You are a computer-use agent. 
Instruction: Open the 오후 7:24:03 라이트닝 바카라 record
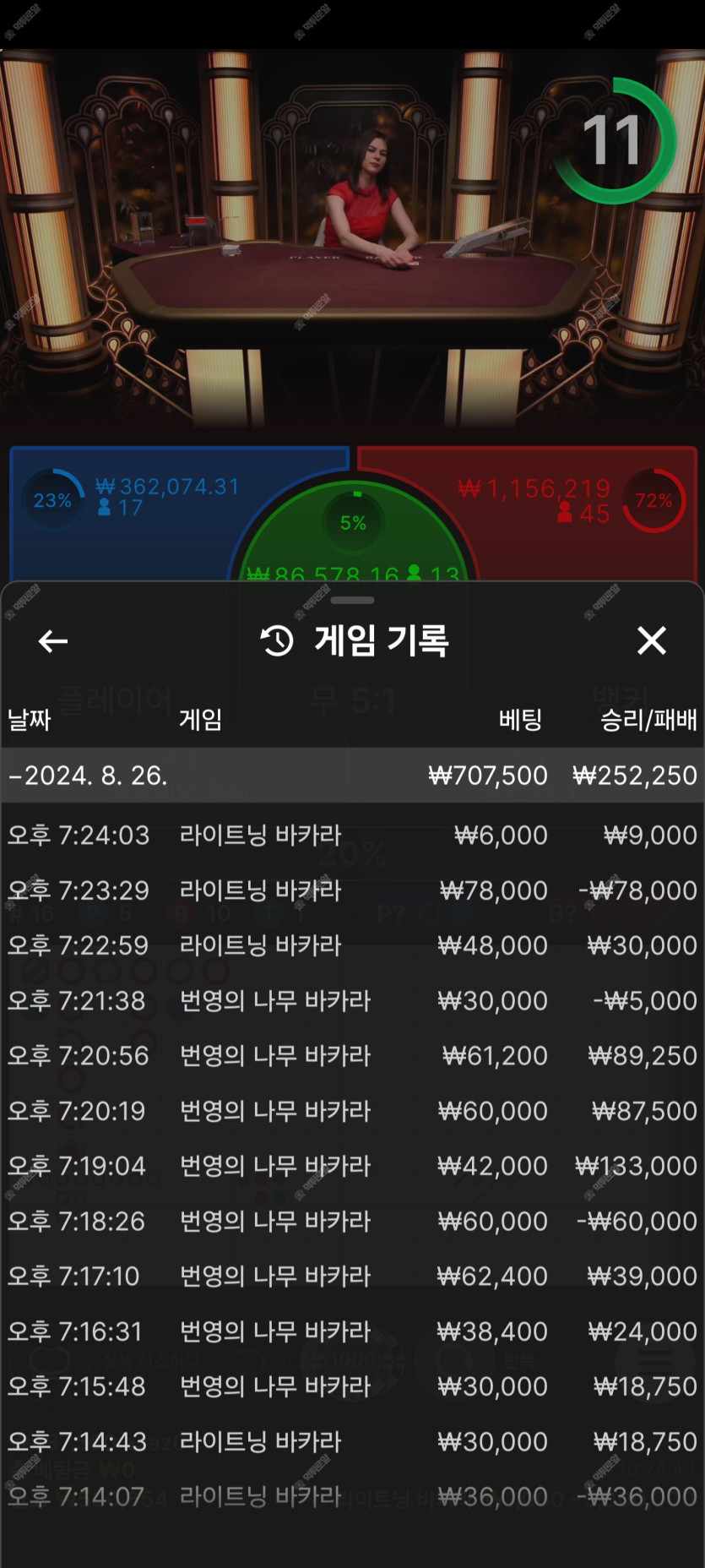pyautogui.click(x=352, y=835)
